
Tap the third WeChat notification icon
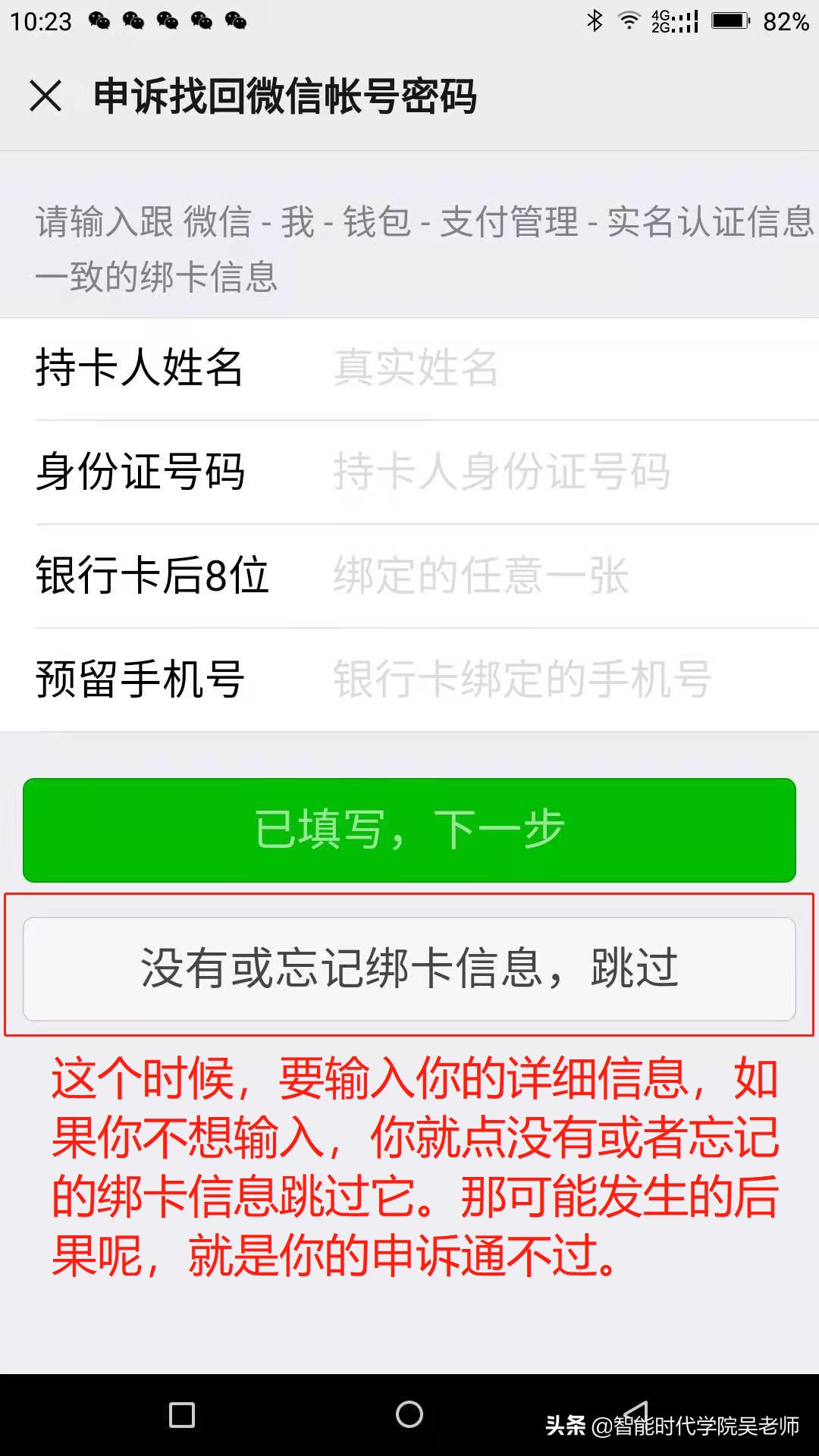coord(168,21)
